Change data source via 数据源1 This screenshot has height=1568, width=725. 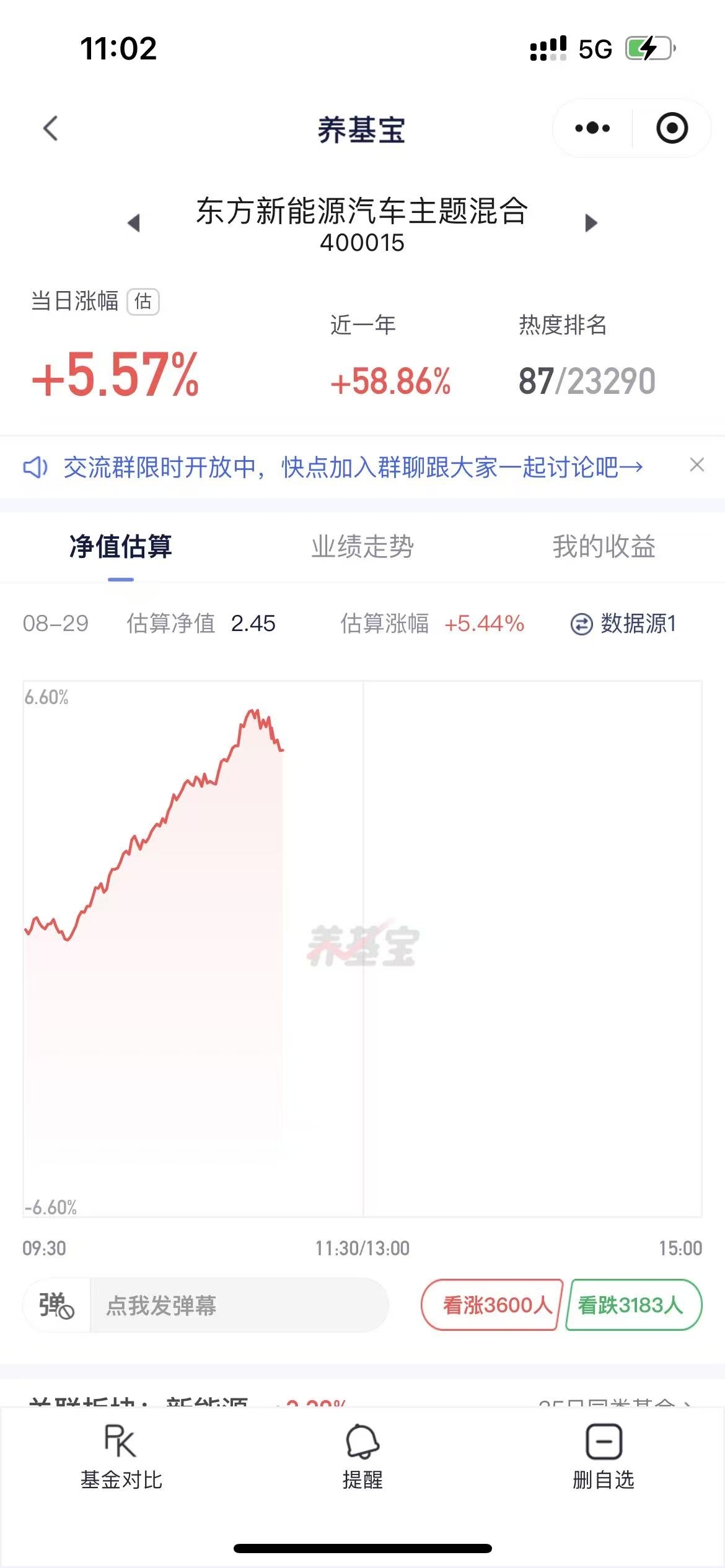(x=623, y=623)
